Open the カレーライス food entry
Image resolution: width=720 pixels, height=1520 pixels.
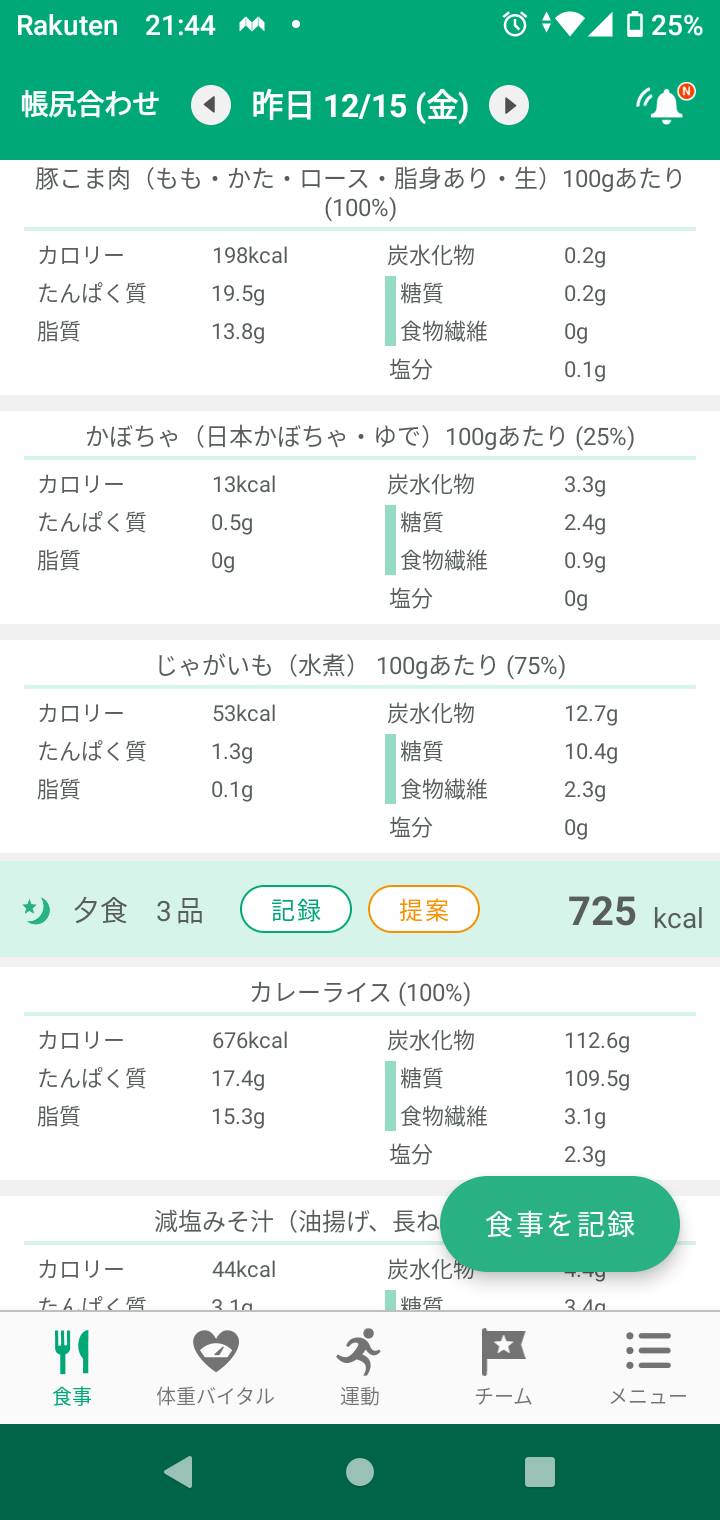[360, 1073]
